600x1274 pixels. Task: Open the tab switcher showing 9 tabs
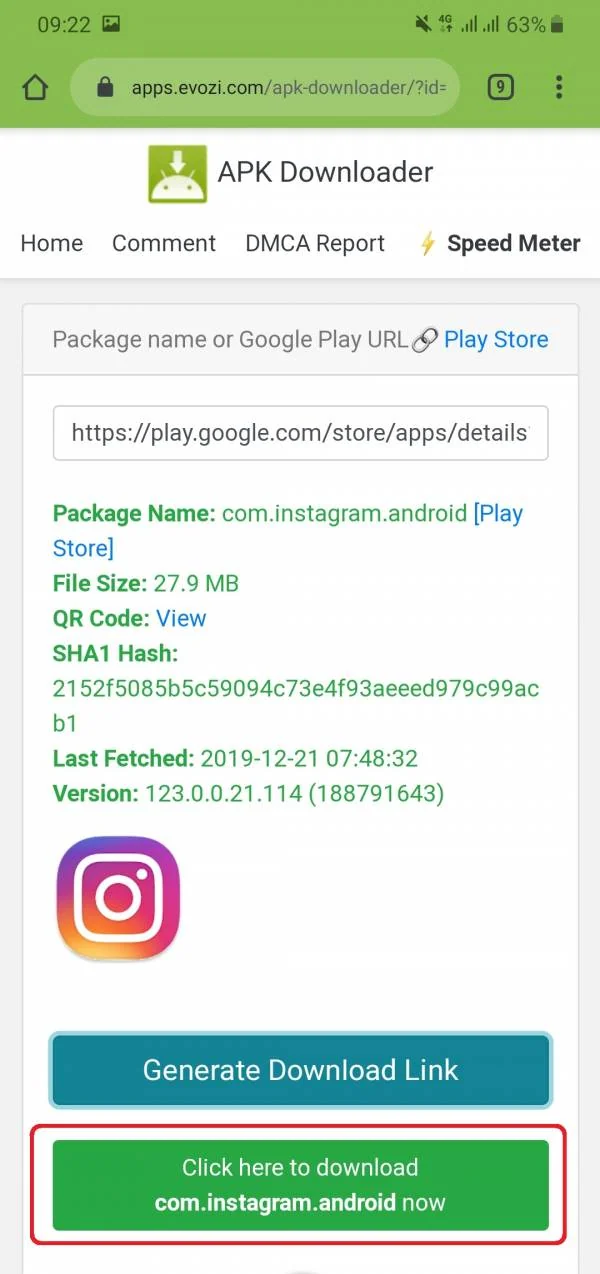[500, 87]
